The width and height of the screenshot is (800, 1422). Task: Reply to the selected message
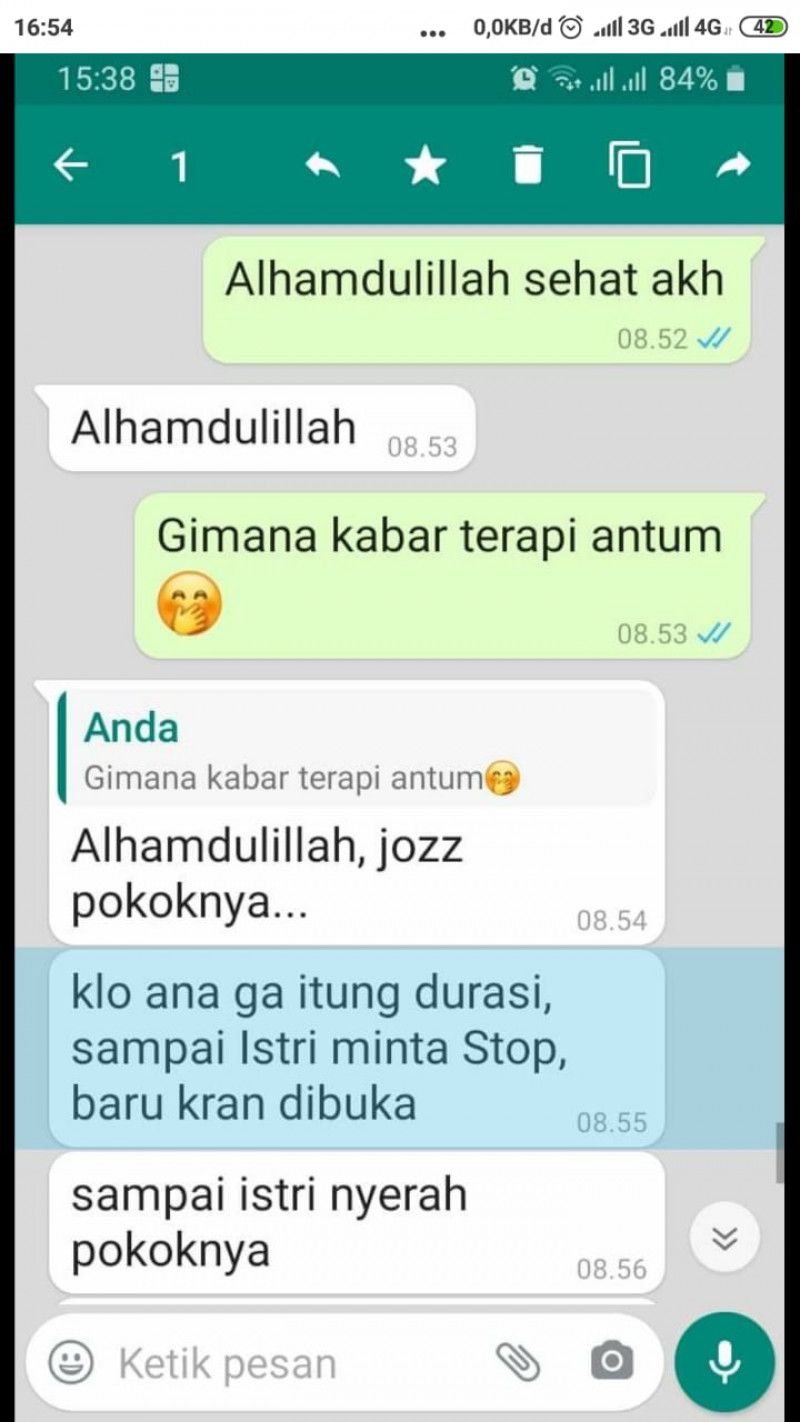pyautogui.click(x=323, y=167)
